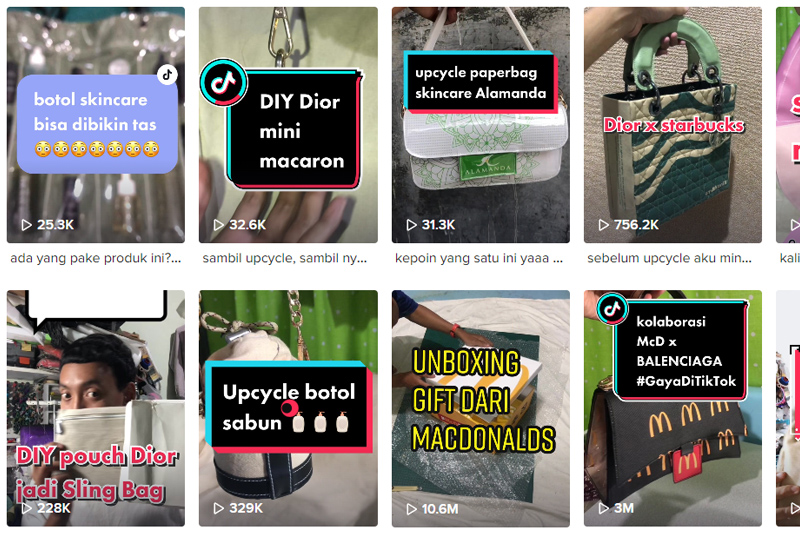Watch the 'Dior x starbucks' video
Viewport: 800px width, 533px height.
click(672, 125)
